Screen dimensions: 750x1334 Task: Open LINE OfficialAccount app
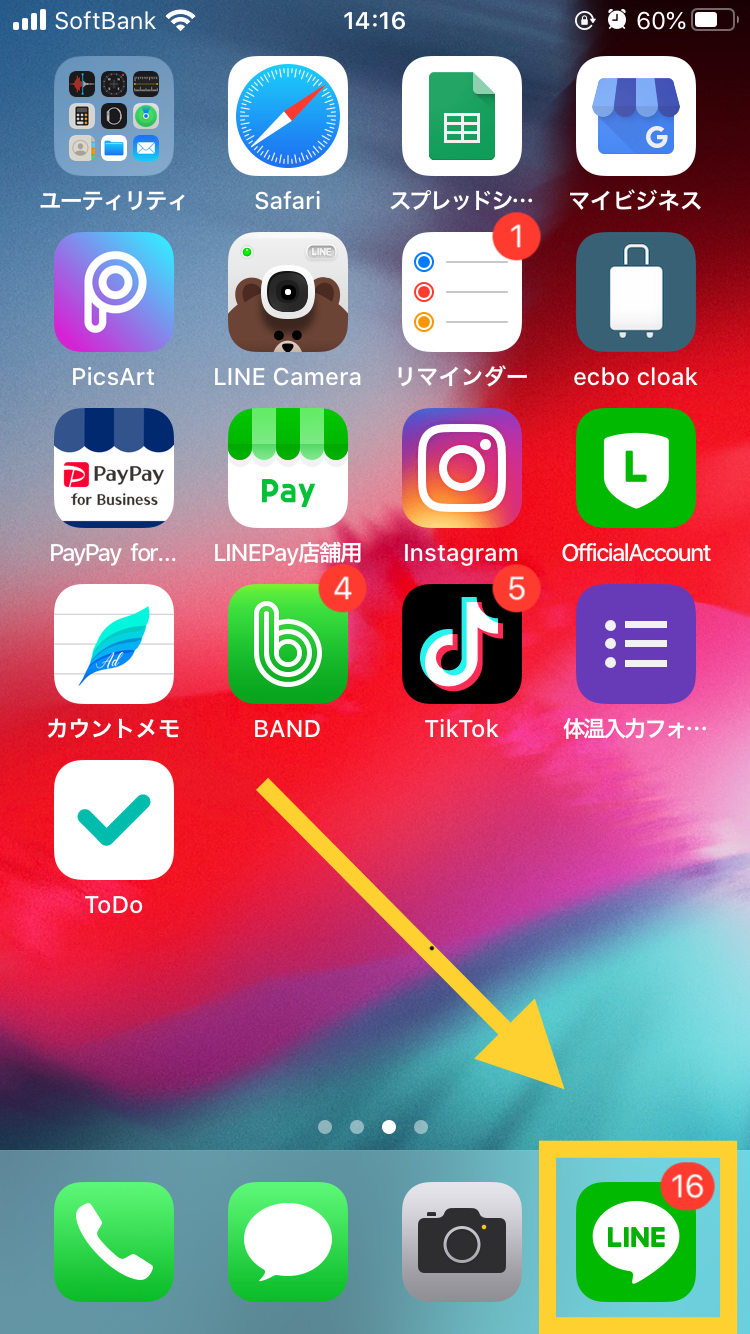[636, 468]
